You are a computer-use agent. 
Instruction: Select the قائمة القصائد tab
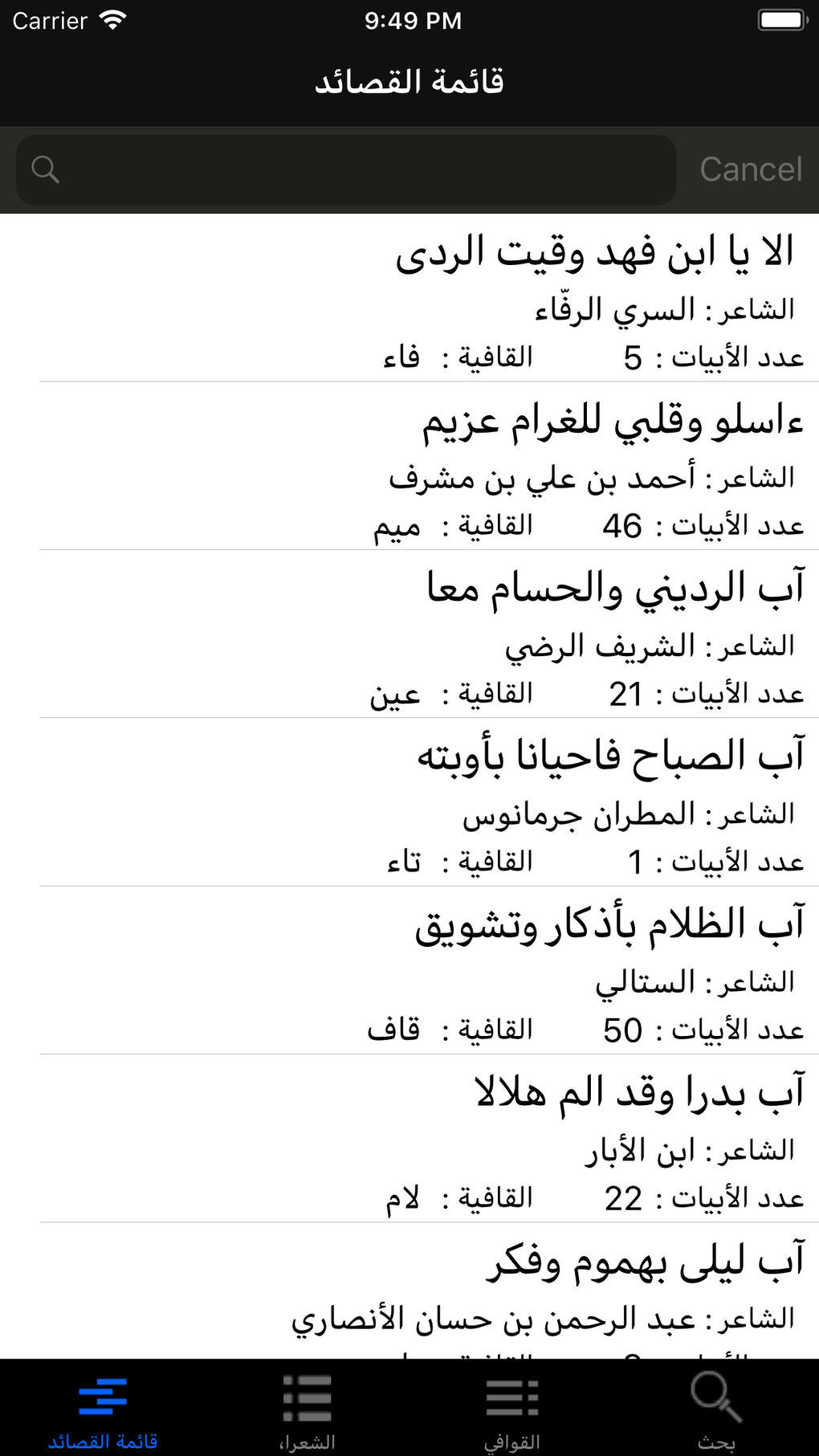[x=103, y=1410]
